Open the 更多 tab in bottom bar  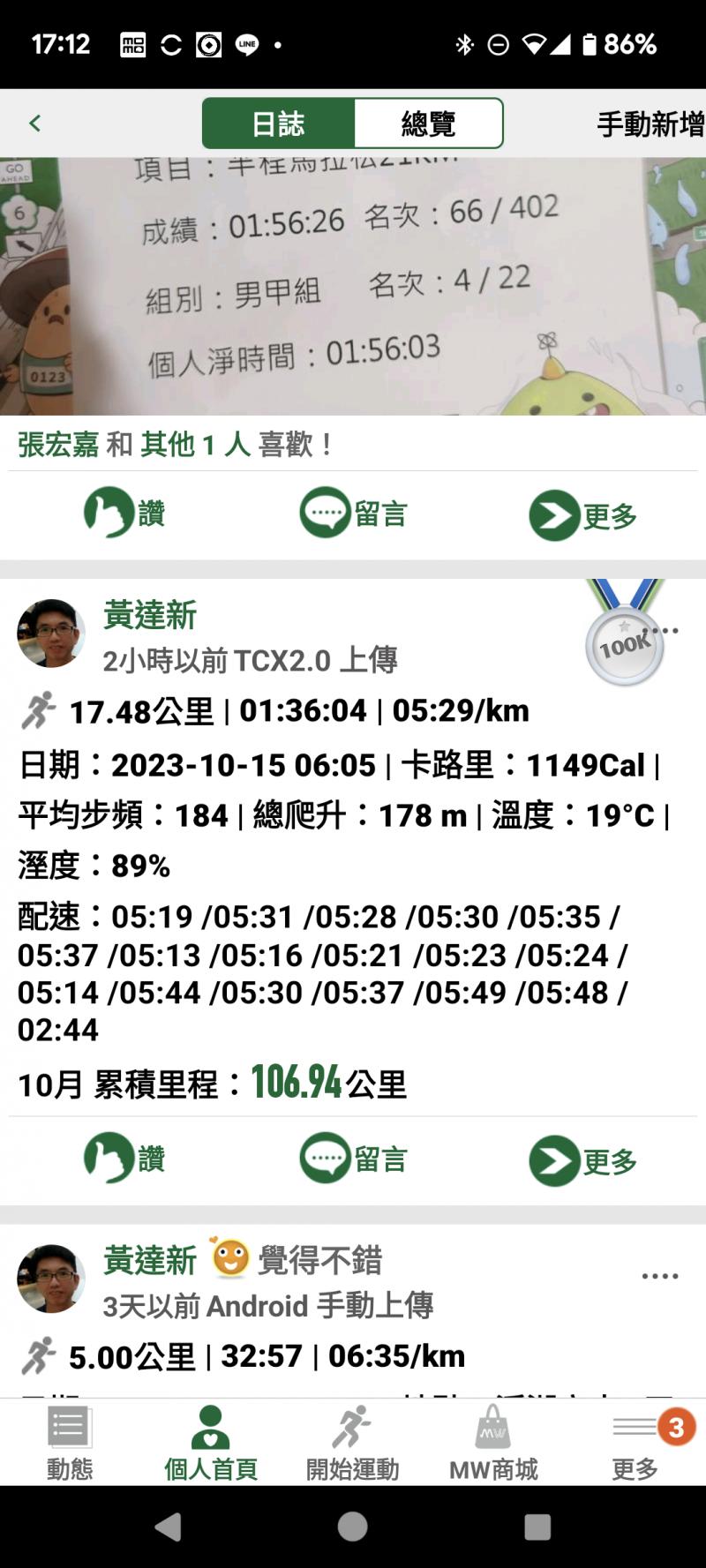(x=635, y=1443)
